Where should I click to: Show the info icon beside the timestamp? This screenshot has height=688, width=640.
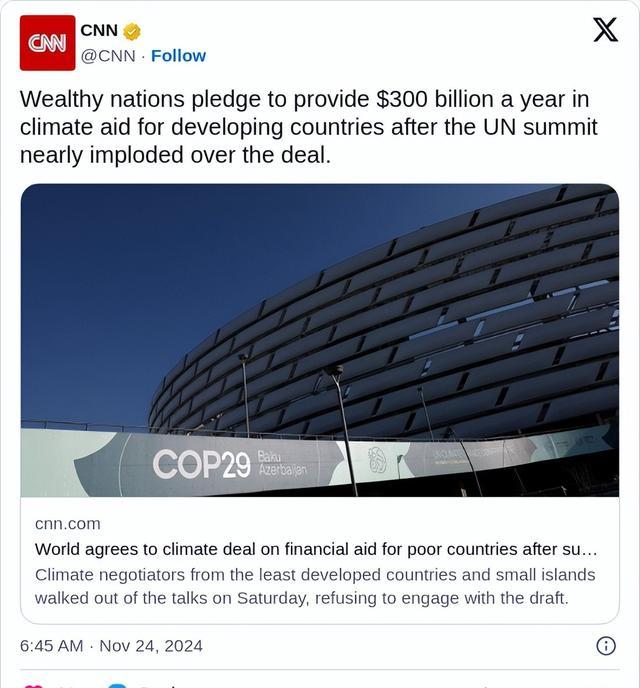(x=606, y=646)
